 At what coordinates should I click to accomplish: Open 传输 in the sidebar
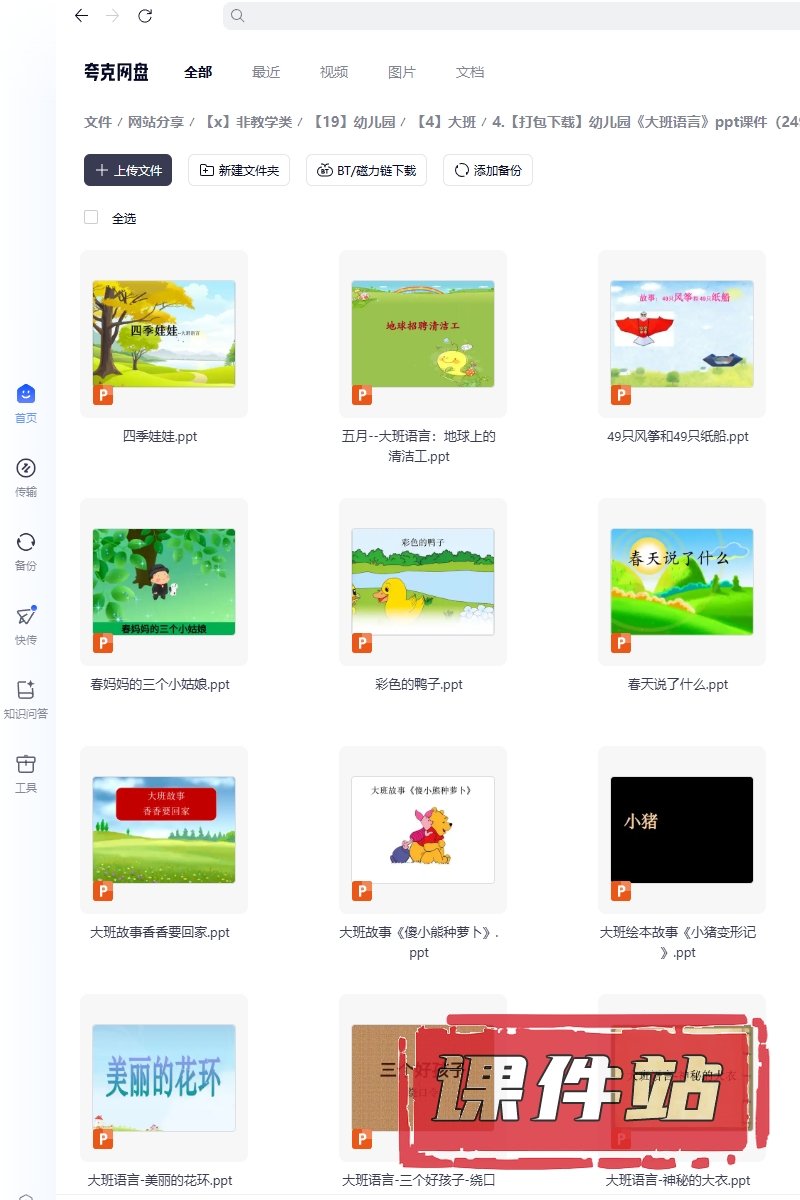tap(26, 476)
